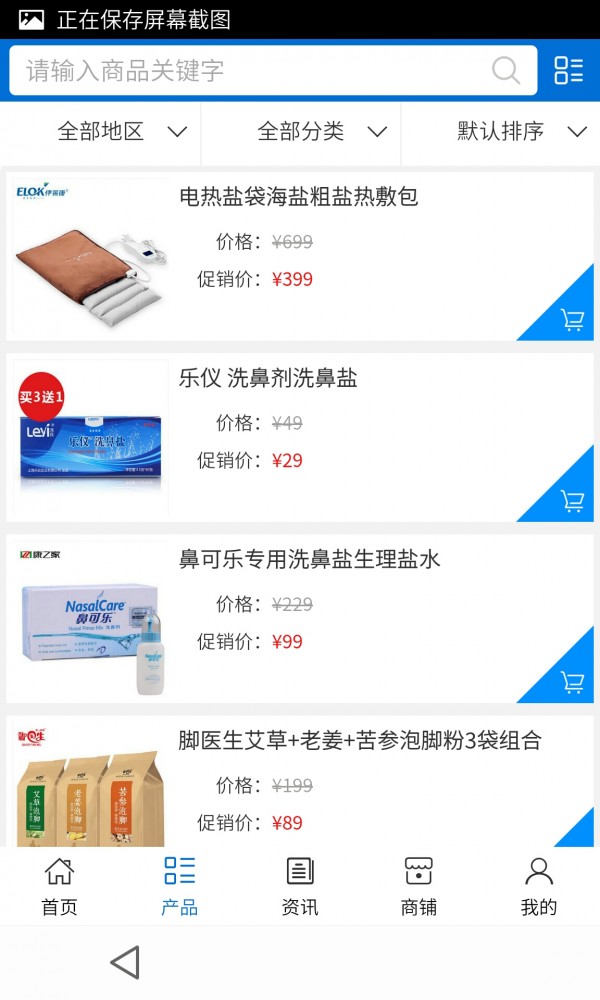The height and width of the screenshot is (1000, 600).
Task: Switch to the 资讯 news tab
Action: 300,886
